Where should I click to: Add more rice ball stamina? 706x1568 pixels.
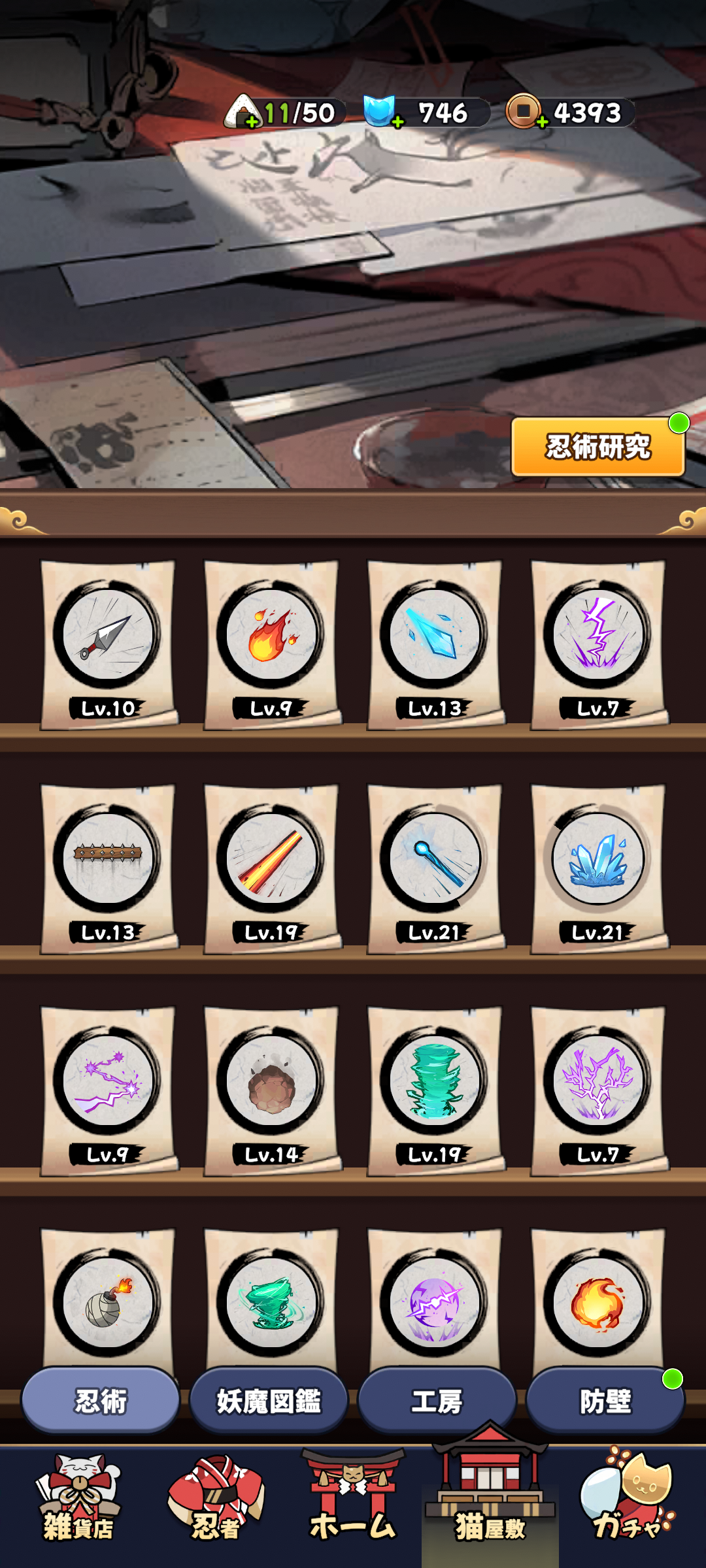(252, 121)
